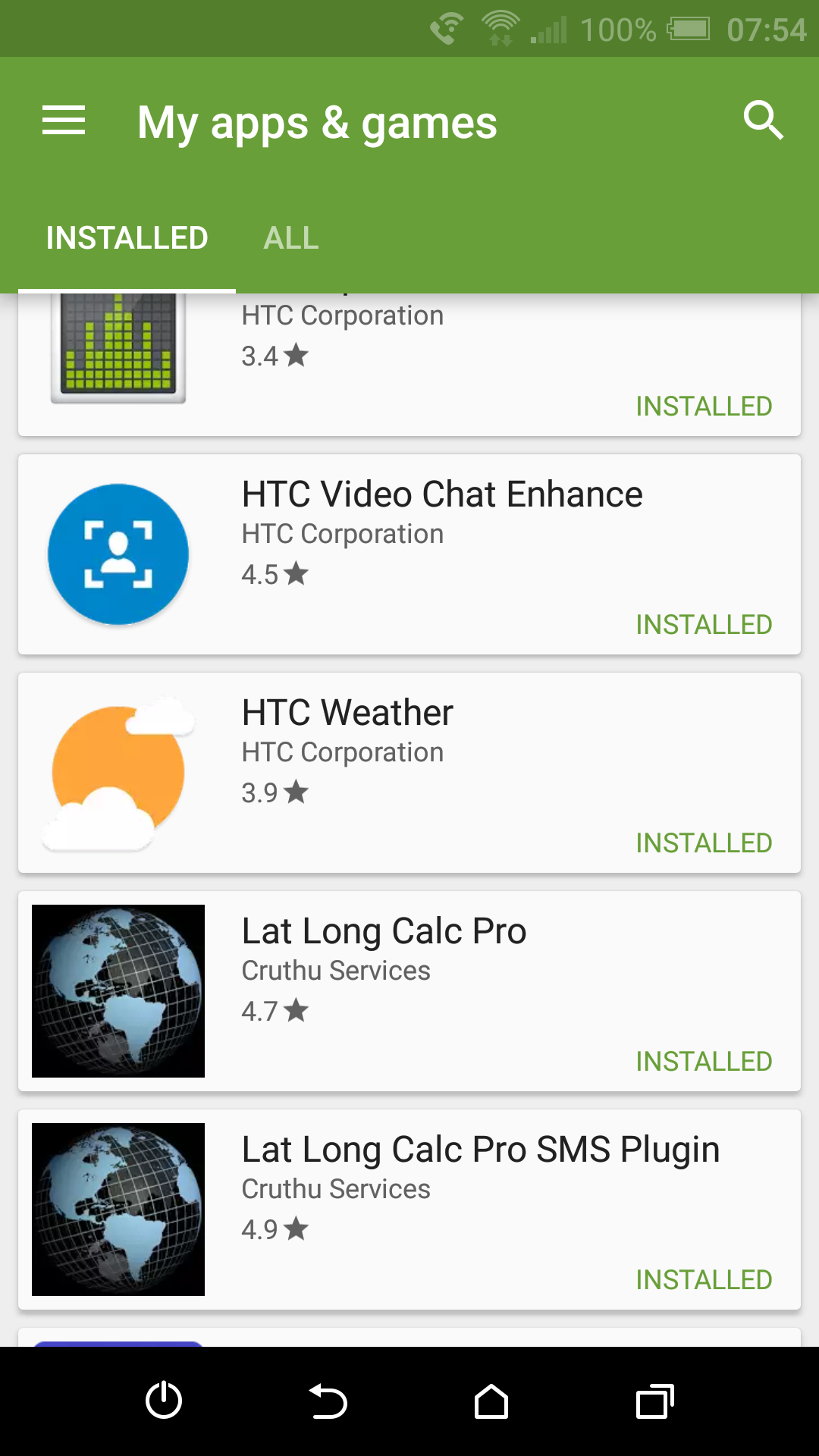The height and width of the screenshot is (1456, 819).
Task: Open Lat Long Calc Pro SMS Plugin
Action: [x=409, y=1210]
